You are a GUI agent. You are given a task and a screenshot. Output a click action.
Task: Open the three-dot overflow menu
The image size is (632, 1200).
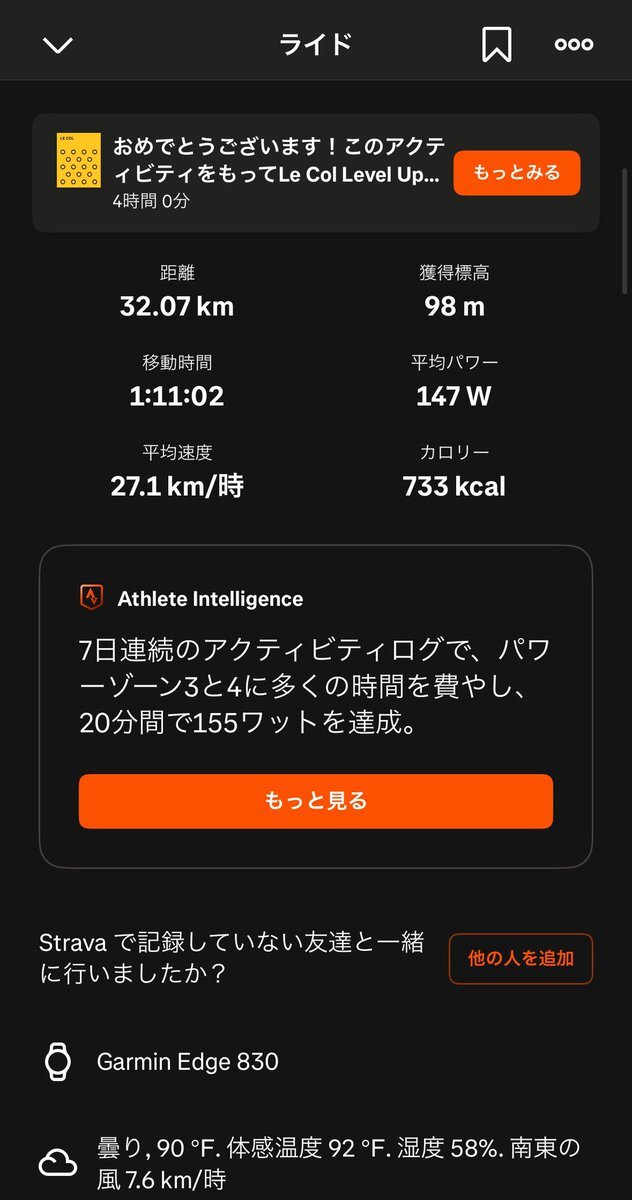pyautogui.click(x=574, y=44)
